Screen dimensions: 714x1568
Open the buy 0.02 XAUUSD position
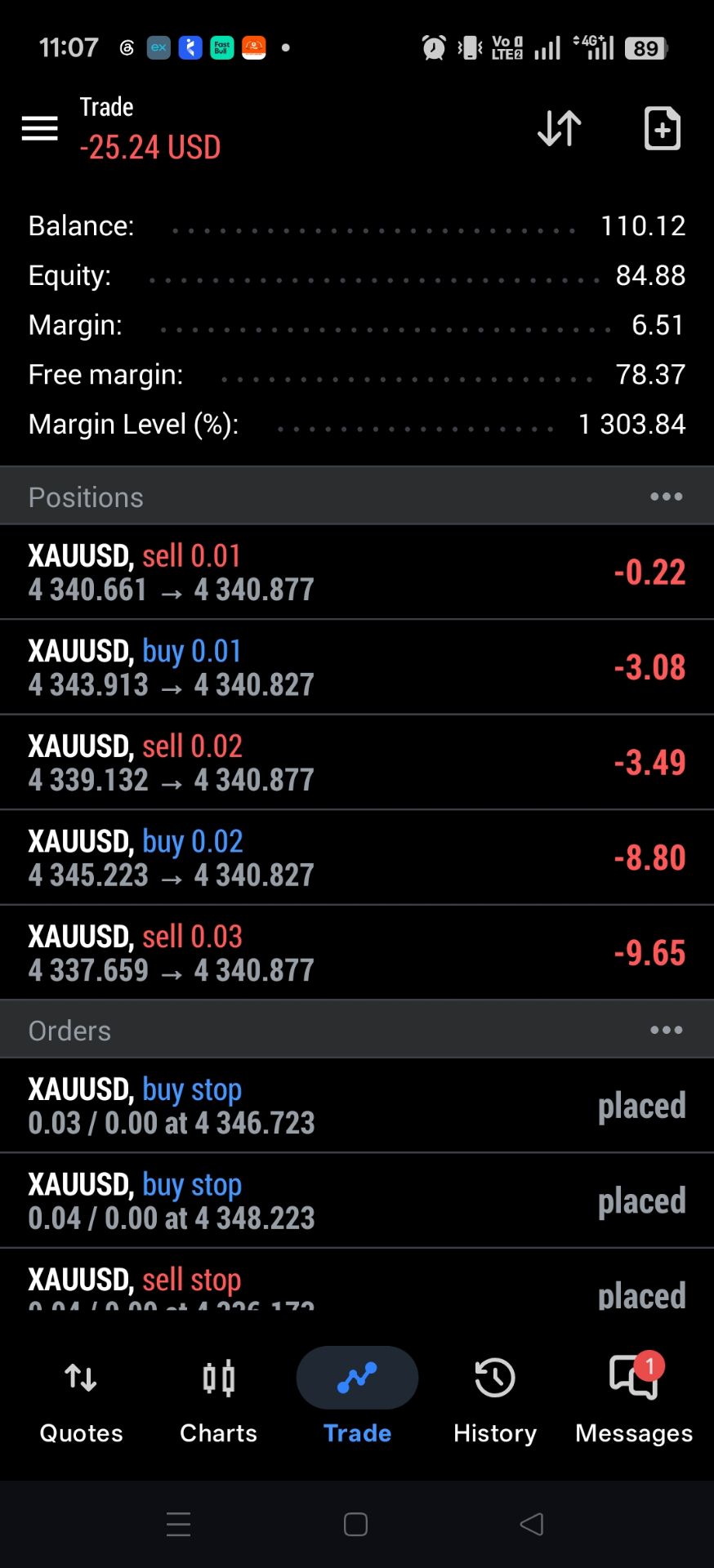tap(357, 857)
